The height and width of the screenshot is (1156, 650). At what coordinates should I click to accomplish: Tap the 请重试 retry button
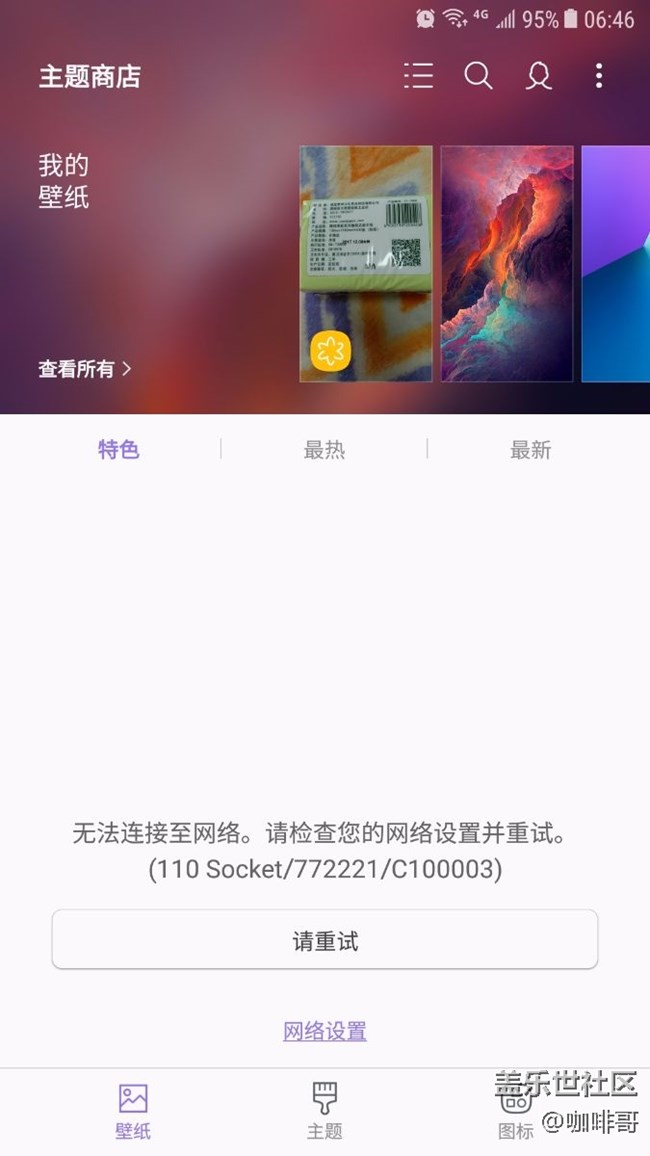pos(324,940)
